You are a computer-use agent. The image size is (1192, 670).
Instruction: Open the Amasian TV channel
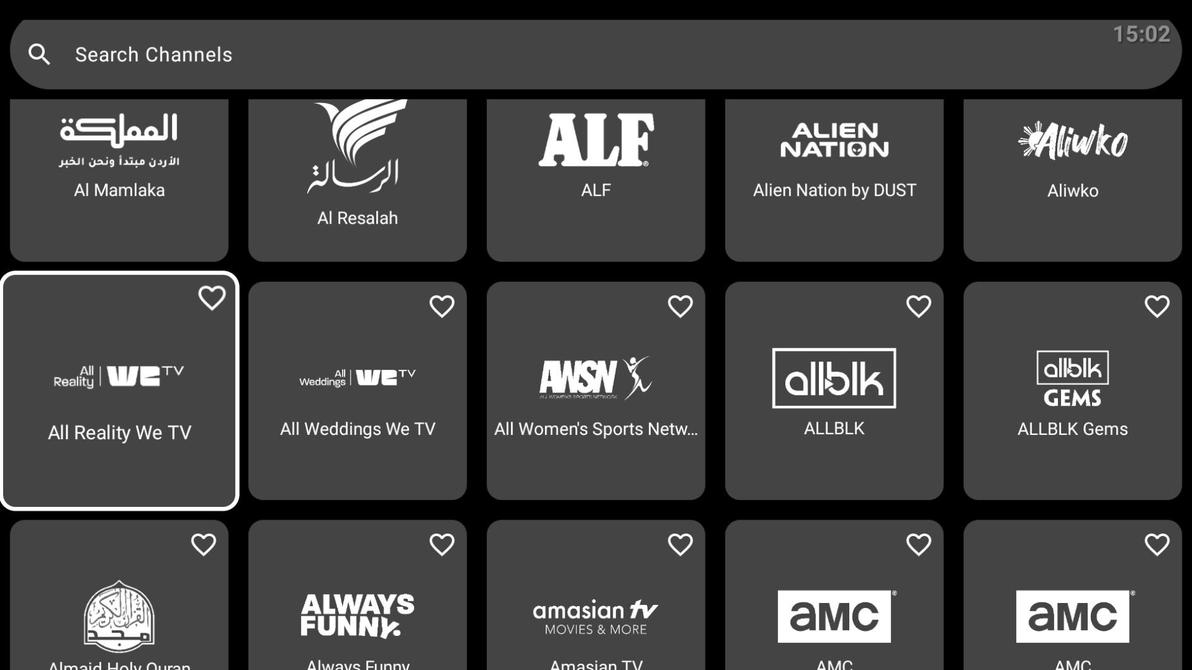coord(595,620)
